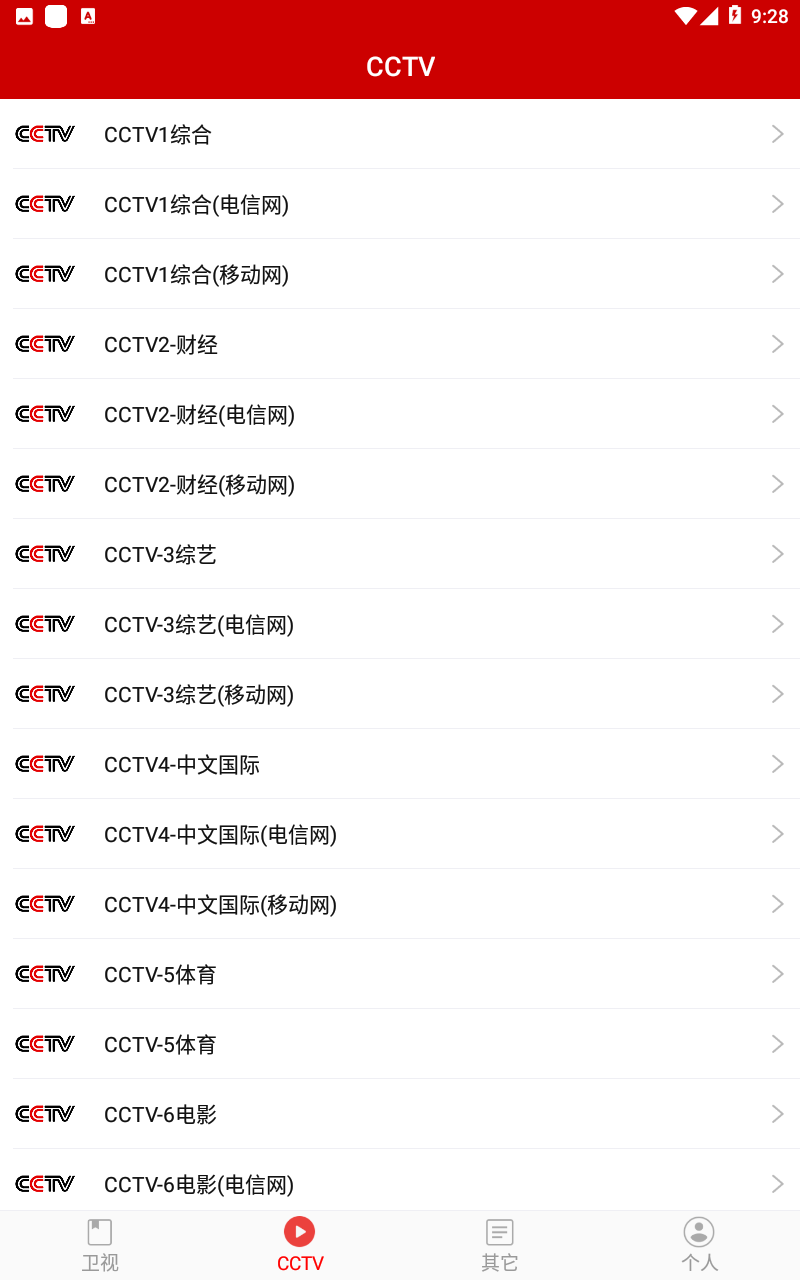This screenshot has height=1280, width=800.
Task: Open the CCTV4-中文国际 channel
Action: pos(400,764)
